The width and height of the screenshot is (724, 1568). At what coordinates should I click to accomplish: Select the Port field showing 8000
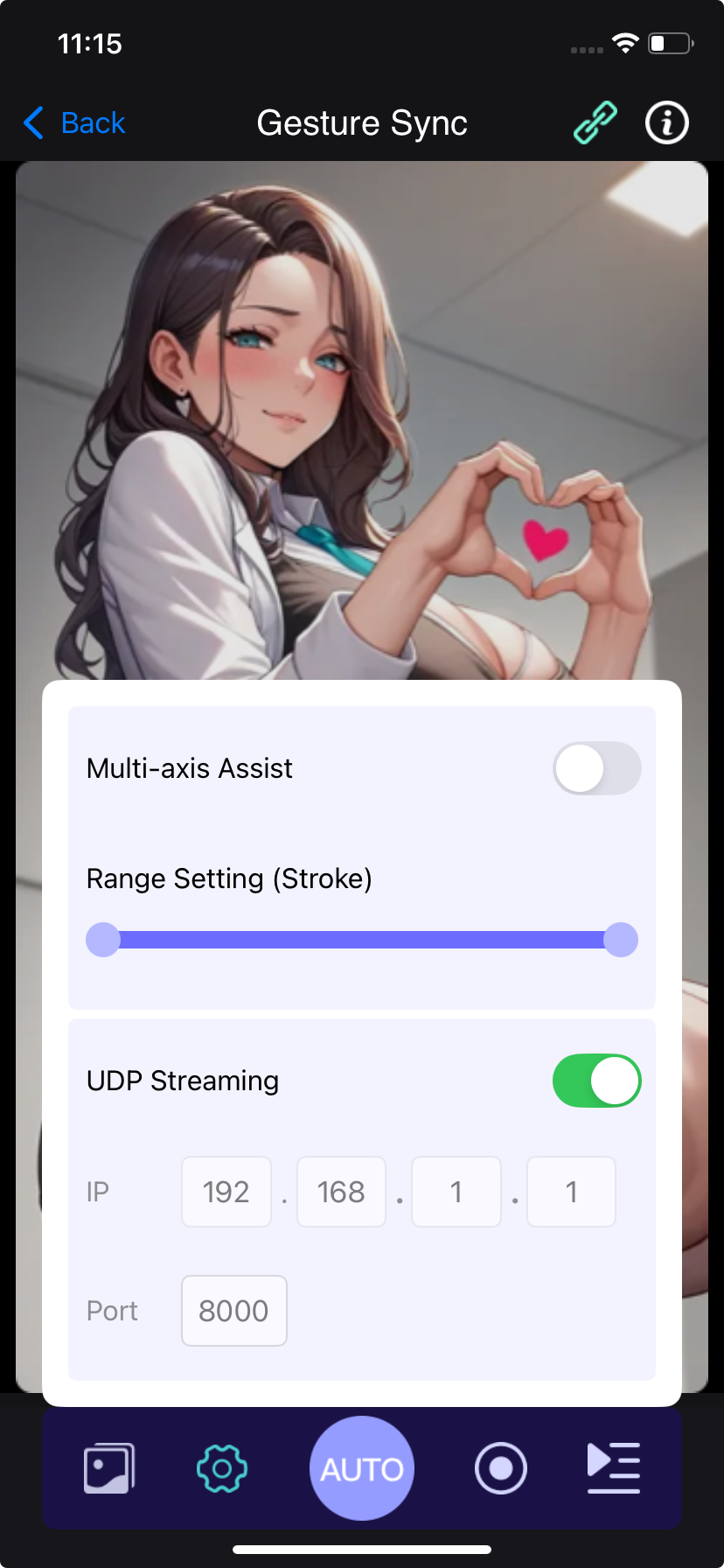pos(233,1311)
